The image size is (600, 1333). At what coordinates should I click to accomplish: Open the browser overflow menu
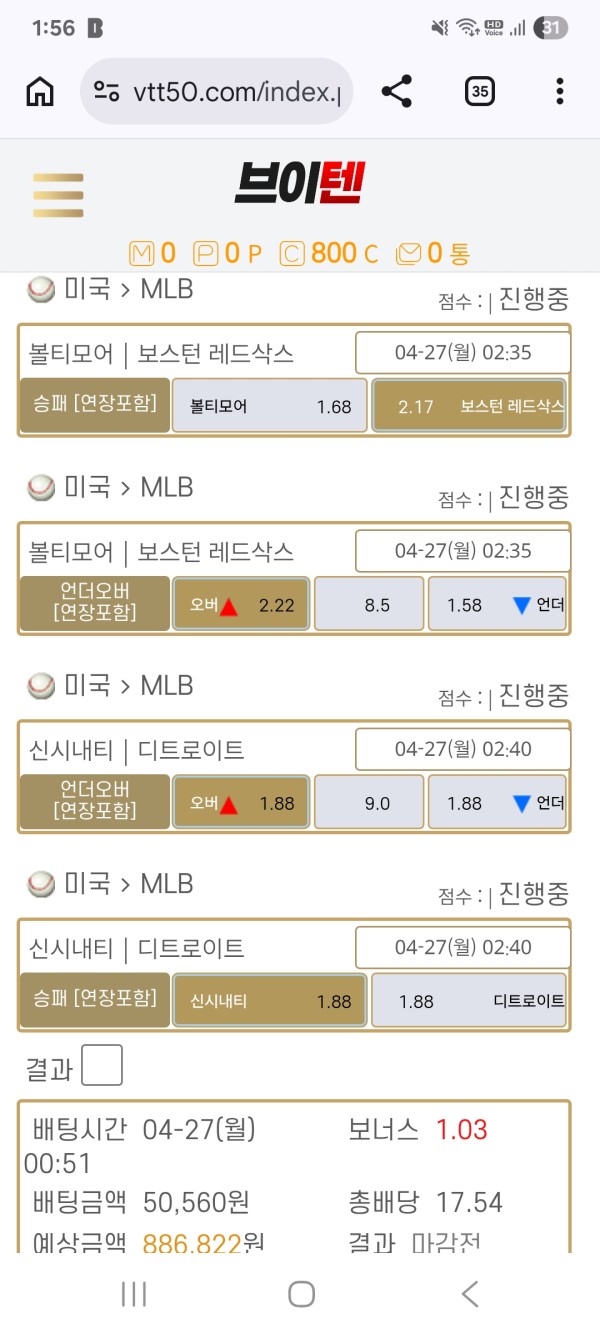tap(559, 92)
